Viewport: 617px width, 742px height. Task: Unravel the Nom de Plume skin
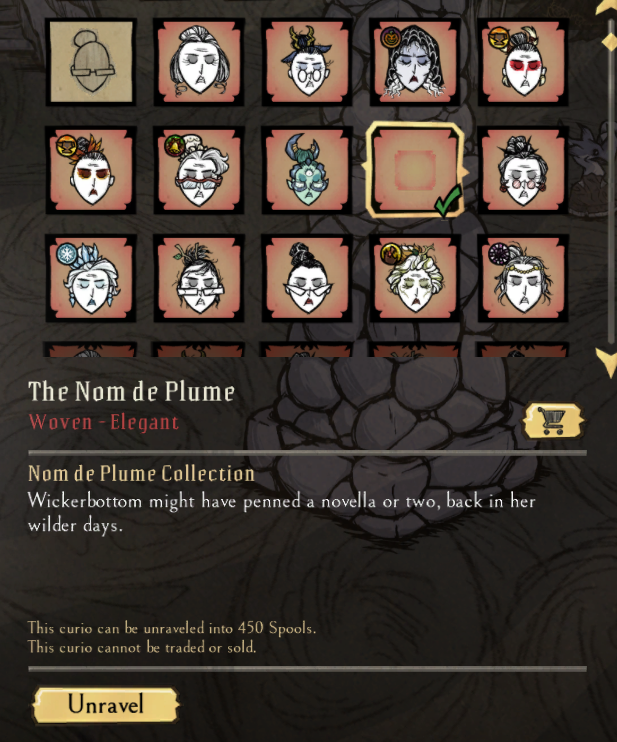coord(106,705)
